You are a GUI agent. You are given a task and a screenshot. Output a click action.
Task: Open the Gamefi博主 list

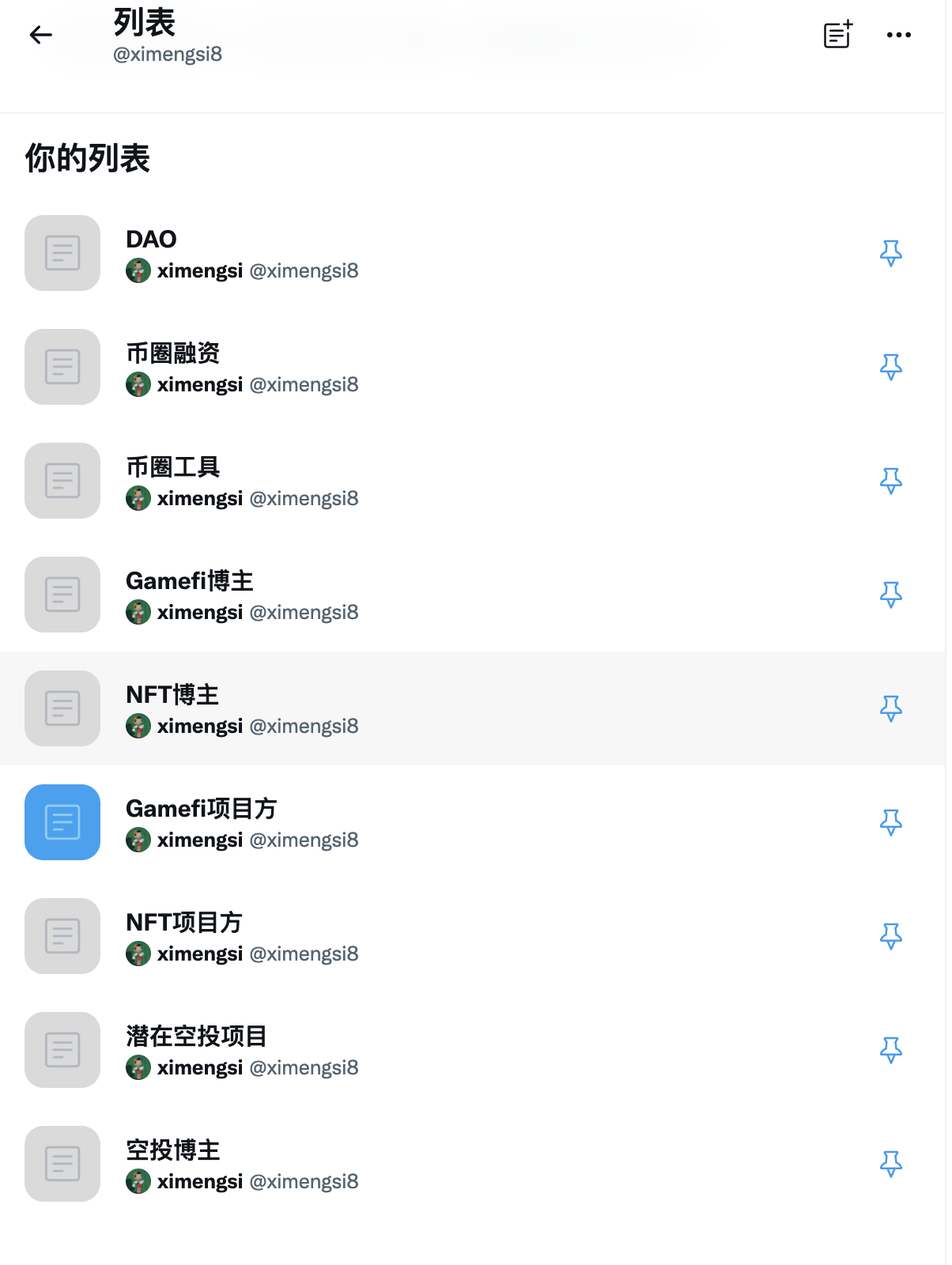pyautogui.click(x=189, y=581)
